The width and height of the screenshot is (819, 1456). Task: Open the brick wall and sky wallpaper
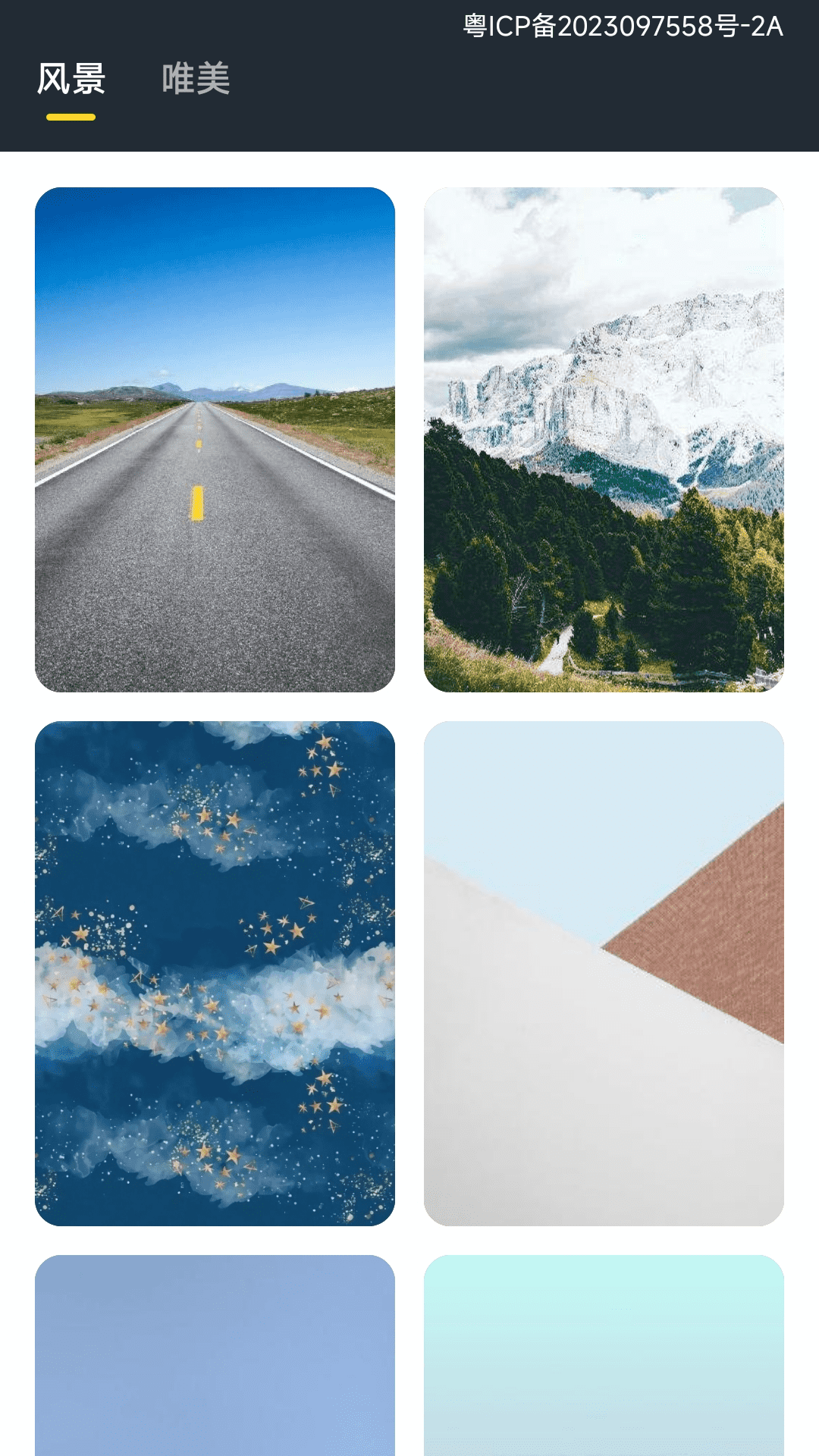[604, 973]
